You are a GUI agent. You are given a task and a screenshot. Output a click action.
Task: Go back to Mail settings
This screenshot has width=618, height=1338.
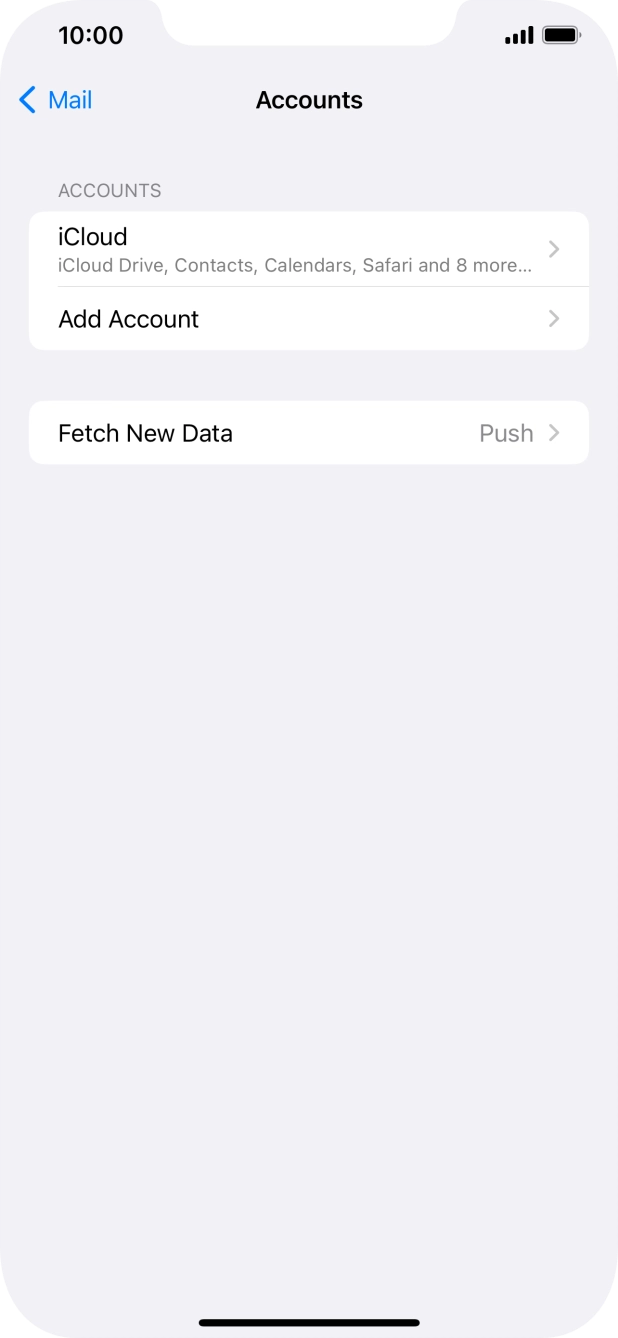(x=56, y=100)
